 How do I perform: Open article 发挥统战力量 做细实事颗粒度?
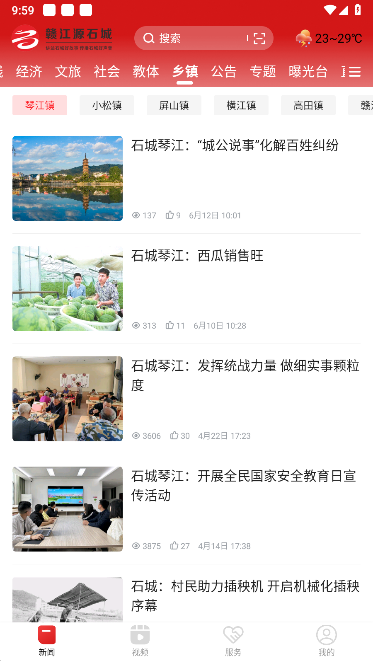pyautogui.click(x=186, y=399)
